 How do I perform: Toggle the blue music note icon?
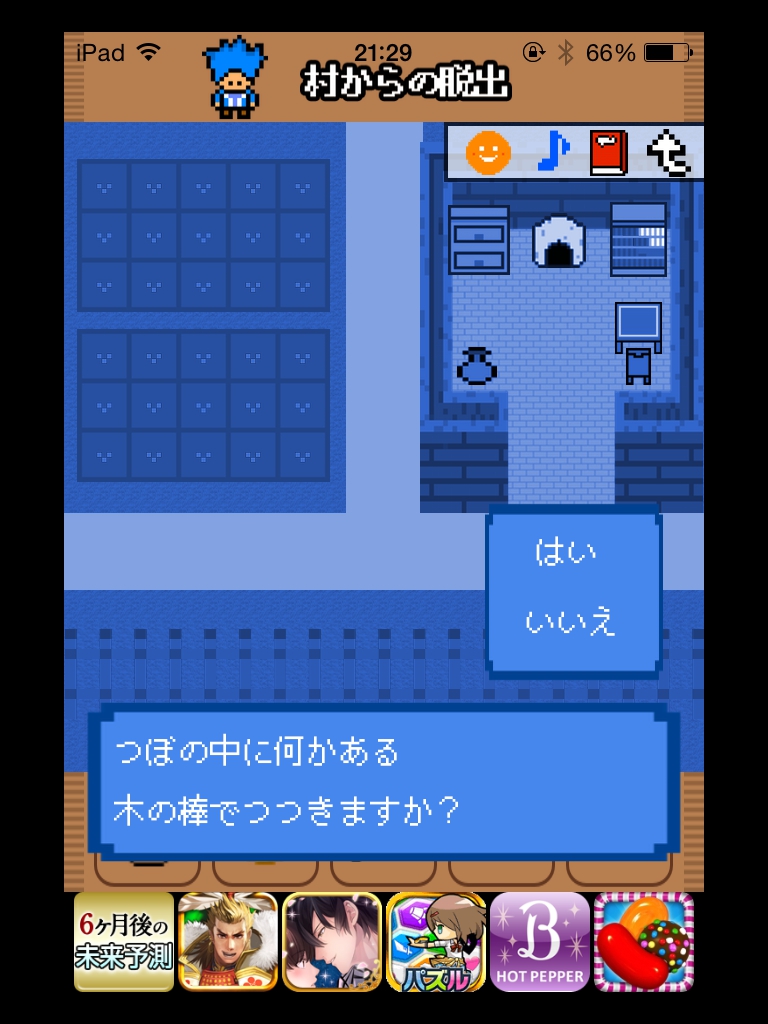[x=551, y=153]
